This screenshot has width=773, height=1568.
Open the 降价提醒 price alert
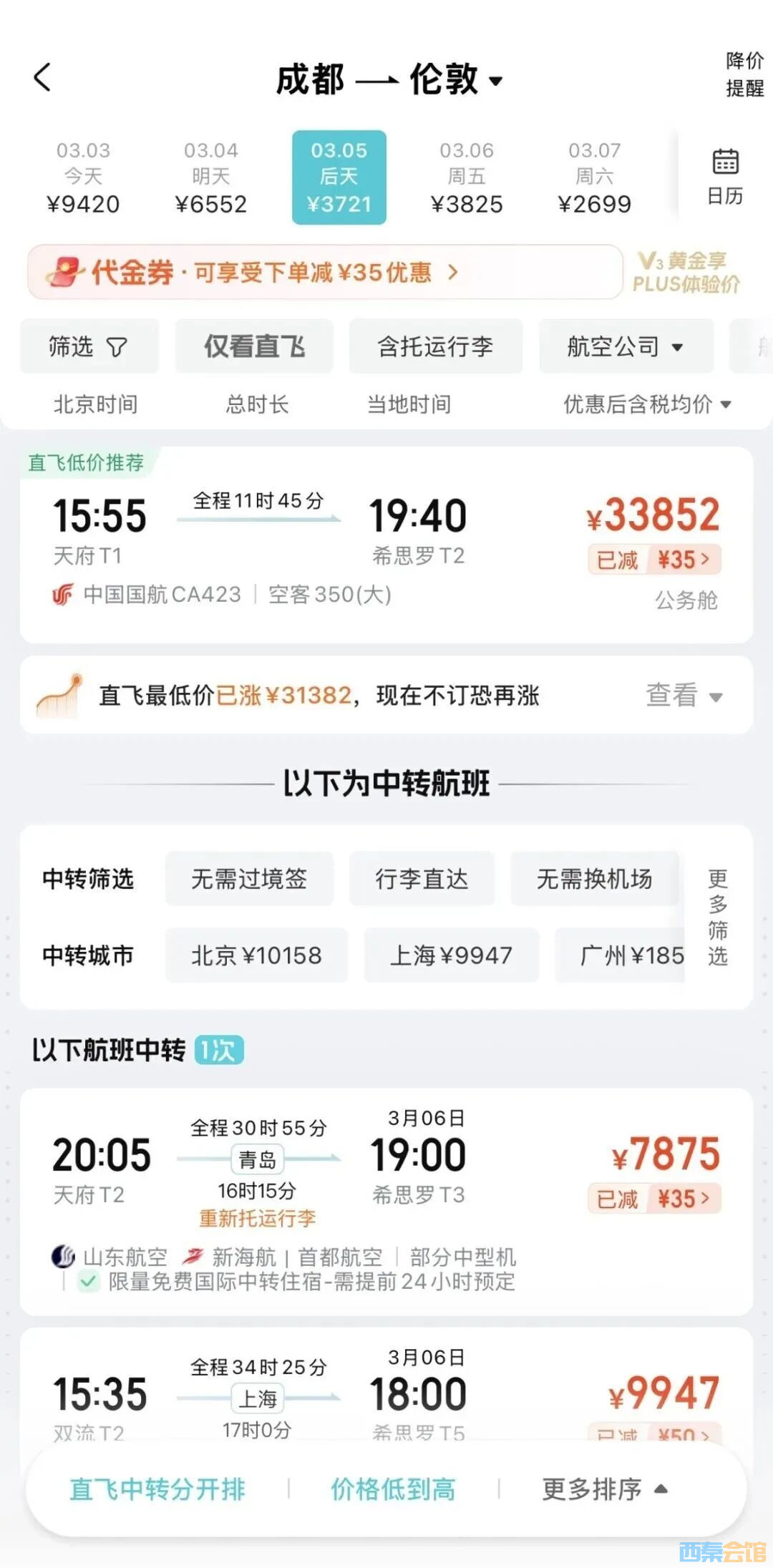[x=744, y=74]
